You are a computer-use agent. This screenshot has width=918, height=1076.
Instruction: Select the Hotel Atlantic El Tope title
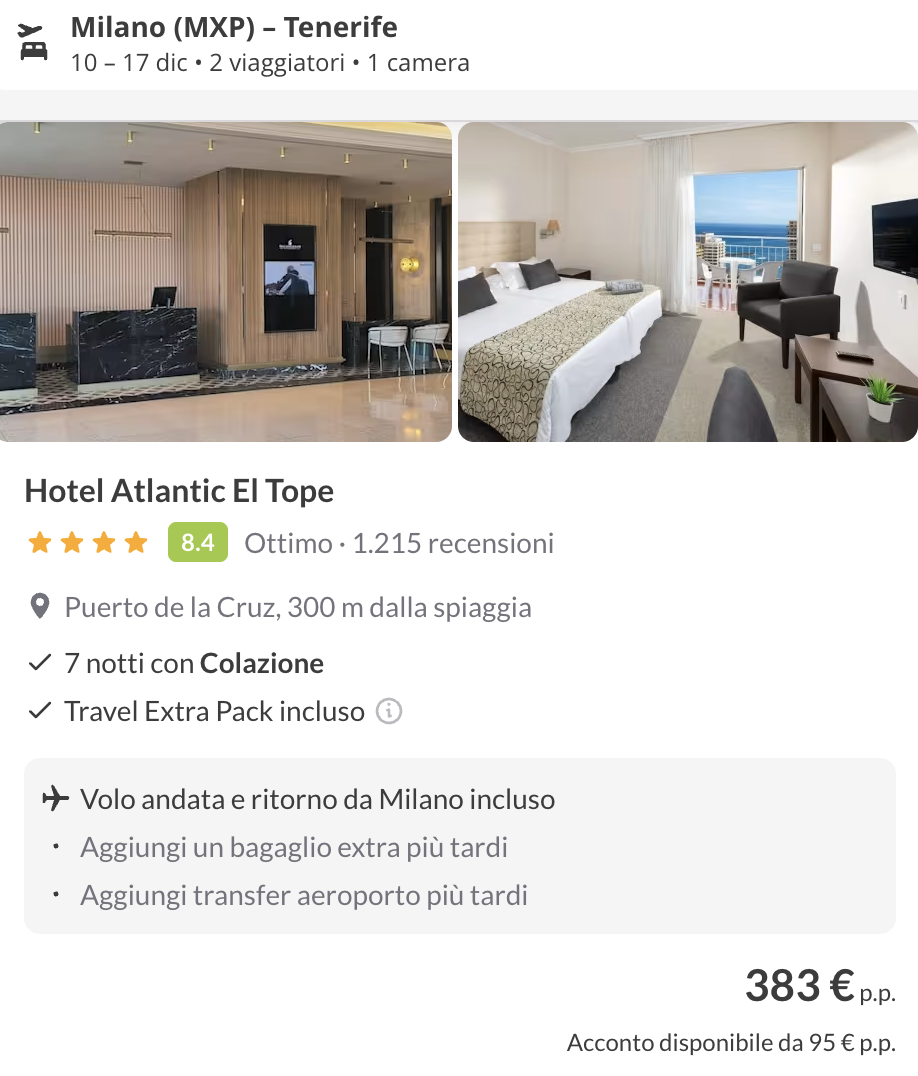(x=180, y=491)
